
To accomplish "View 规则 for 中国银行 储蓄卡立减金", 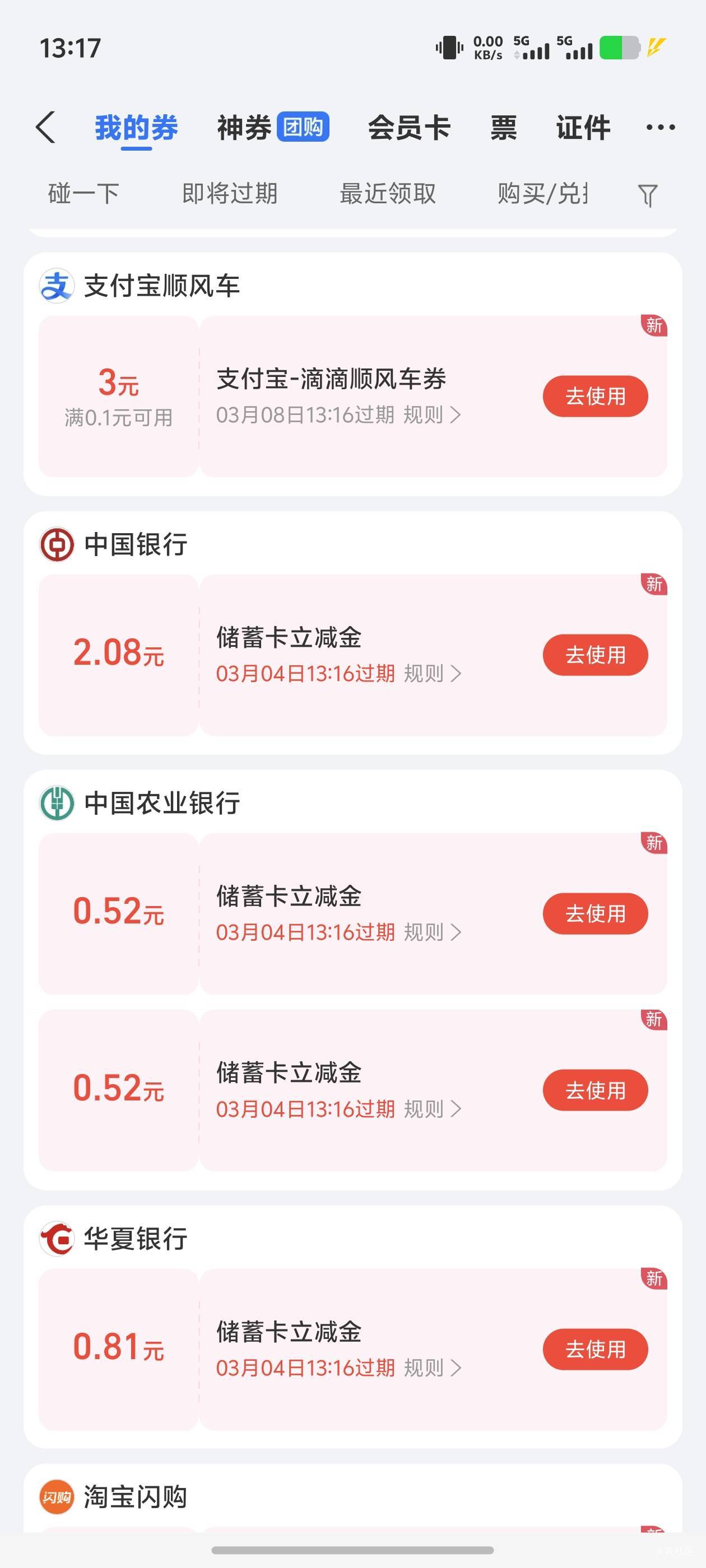I will (x=432, y=674).
